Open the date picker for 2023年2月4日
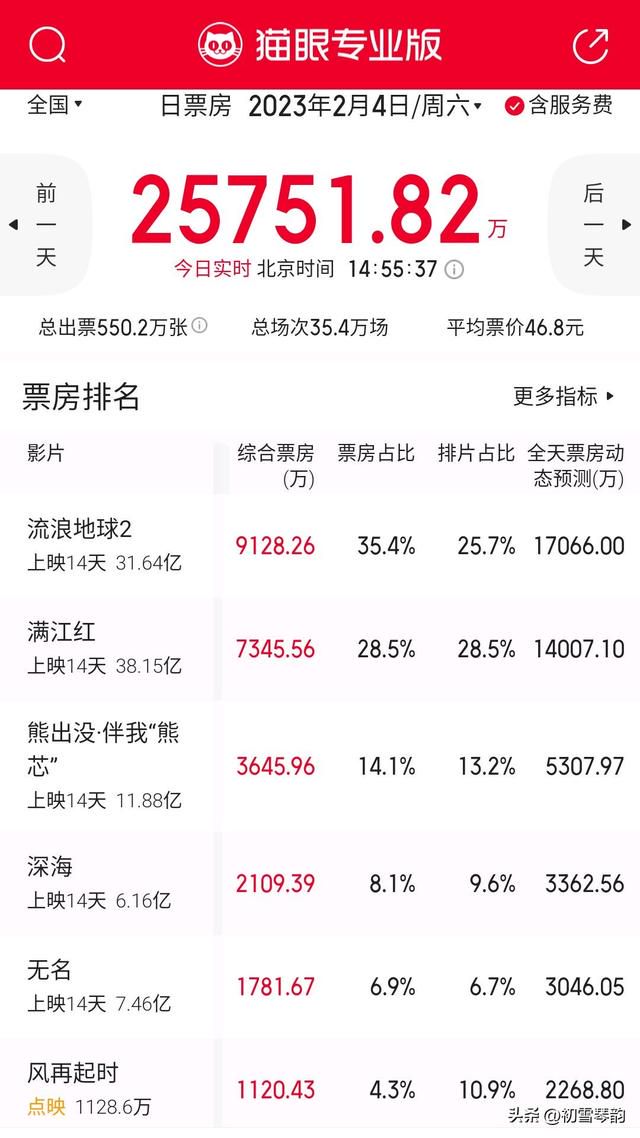Screen dimensions: 640x1138 coord(365,107)
